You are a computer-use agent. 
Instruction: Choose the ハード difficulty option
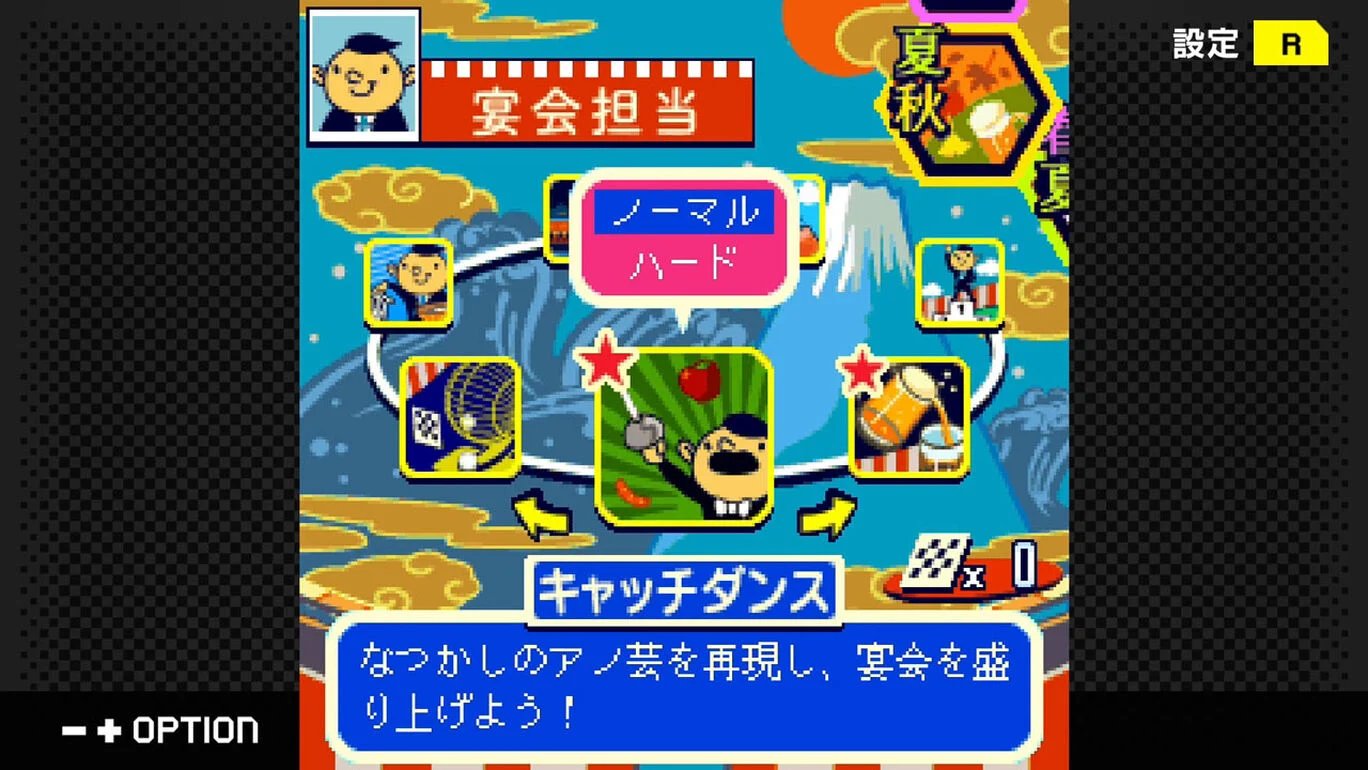(x=684, y=264)
